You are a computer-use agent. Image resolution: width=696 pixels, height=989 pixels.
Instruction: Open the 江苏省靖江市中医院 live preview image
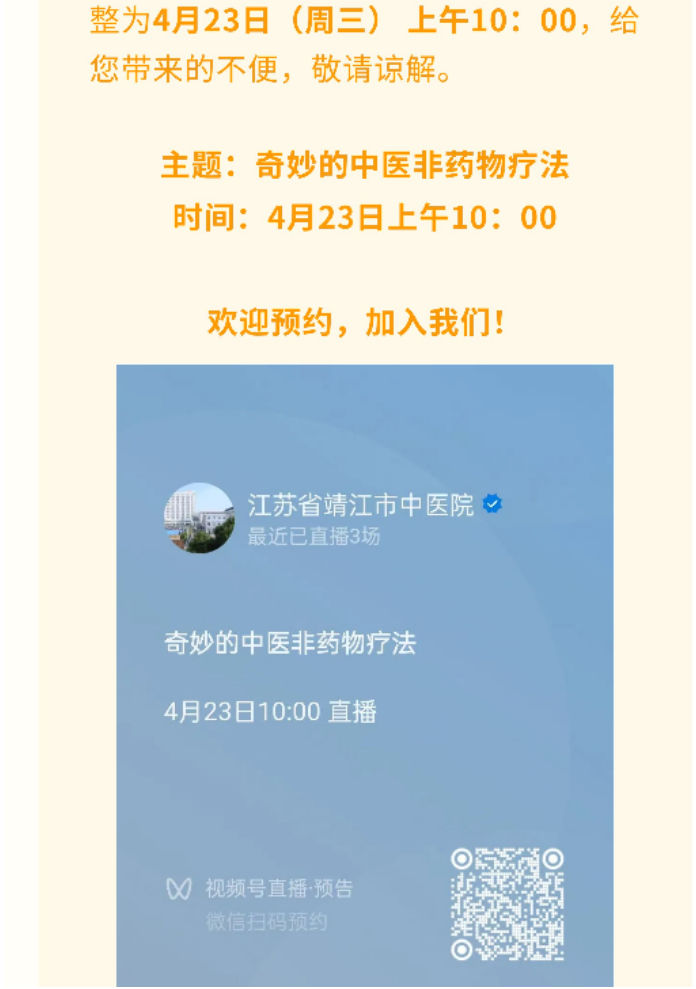[364, 674]
